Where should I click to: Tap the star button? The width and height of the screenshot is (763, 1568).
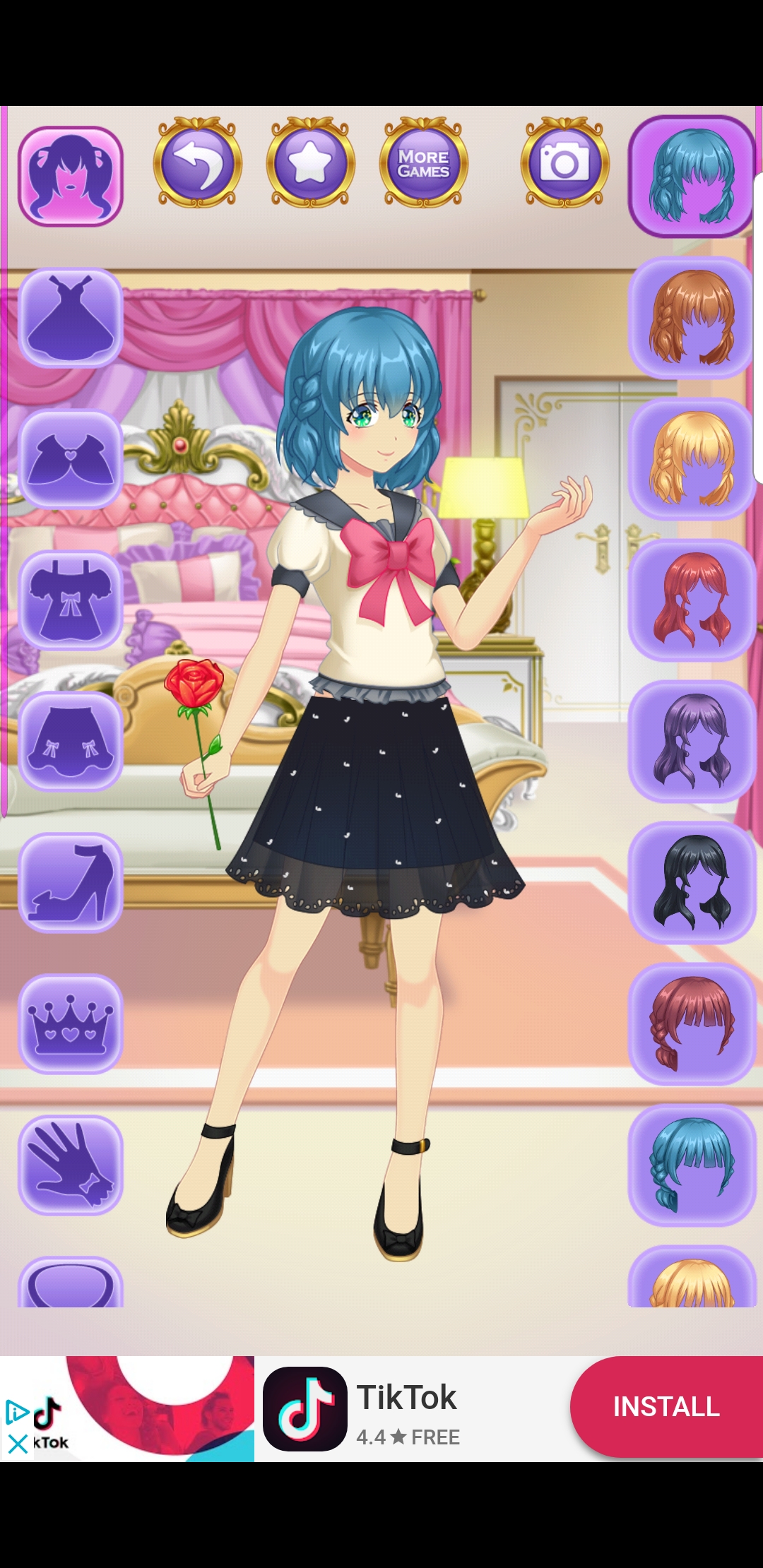tap(311, 162)
